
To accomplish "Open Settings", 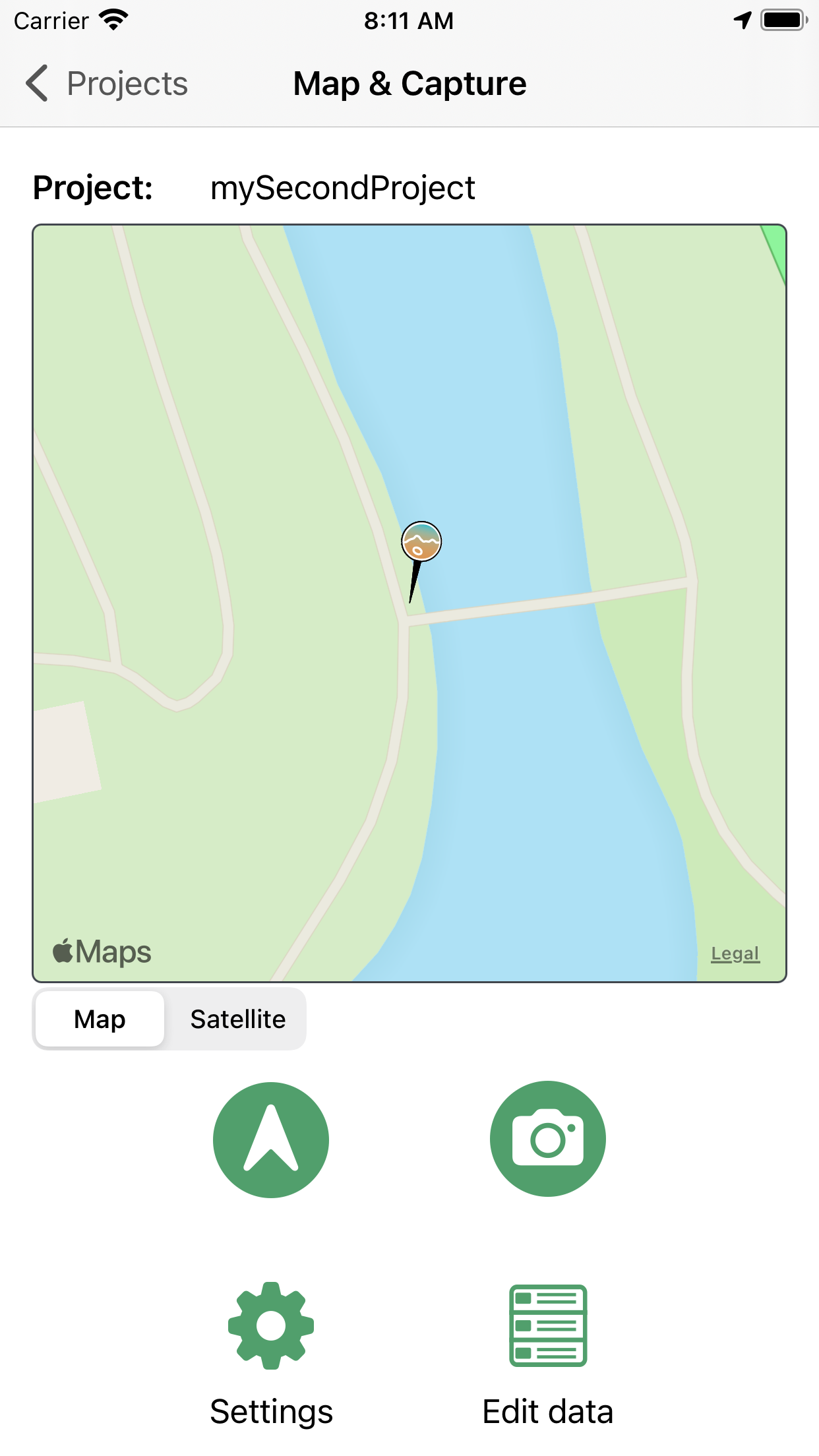I will (271, 1353).
